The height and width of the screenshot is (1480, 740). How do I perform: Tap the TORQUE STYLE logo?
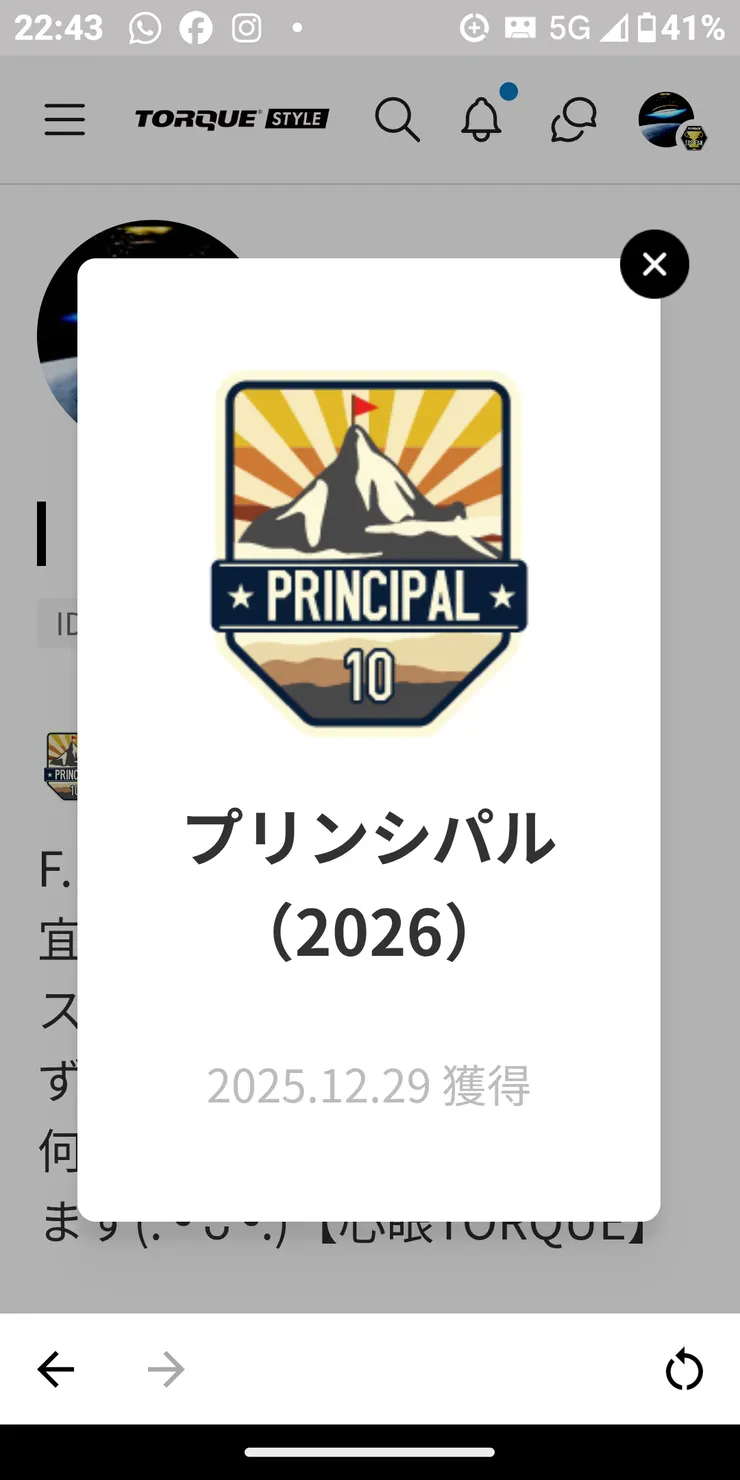coord(230,119)
